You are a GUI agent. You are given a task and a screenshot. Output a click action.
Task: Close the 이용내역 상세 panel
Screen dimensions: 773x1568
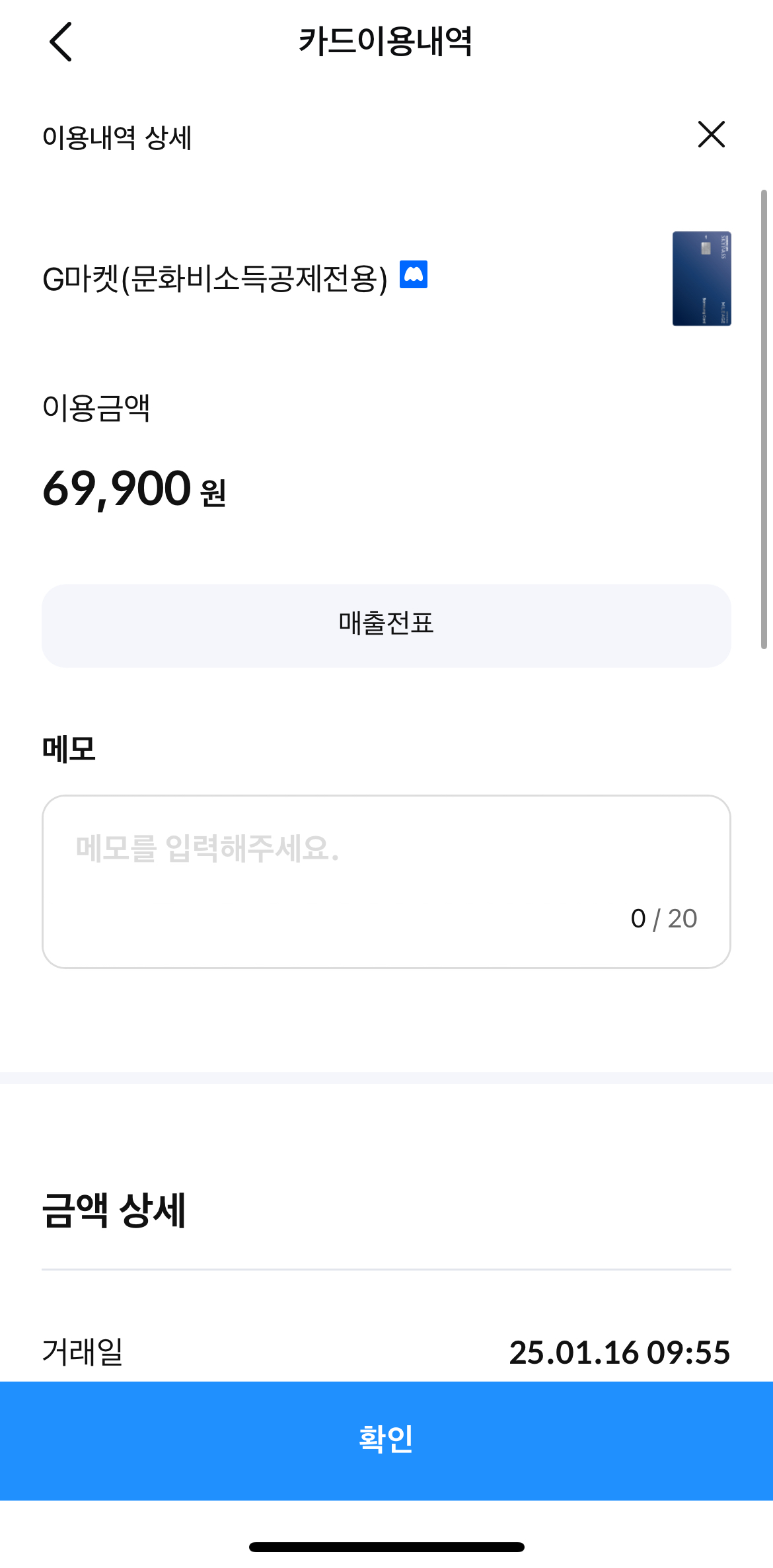point(712,134)
